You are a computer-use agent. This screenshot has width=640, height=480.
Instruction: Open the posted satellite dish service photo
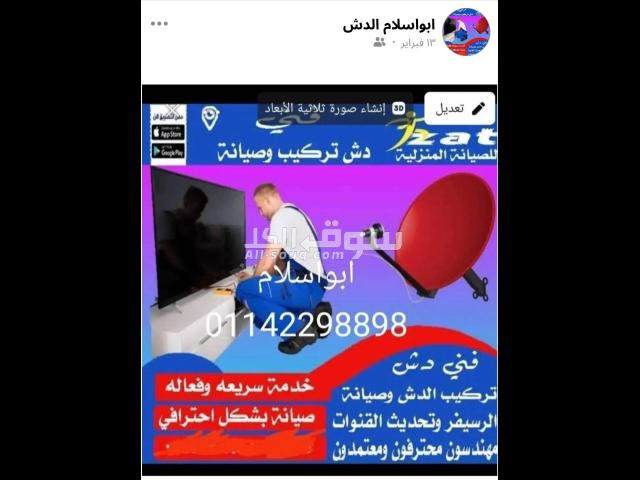pos(320,300)
